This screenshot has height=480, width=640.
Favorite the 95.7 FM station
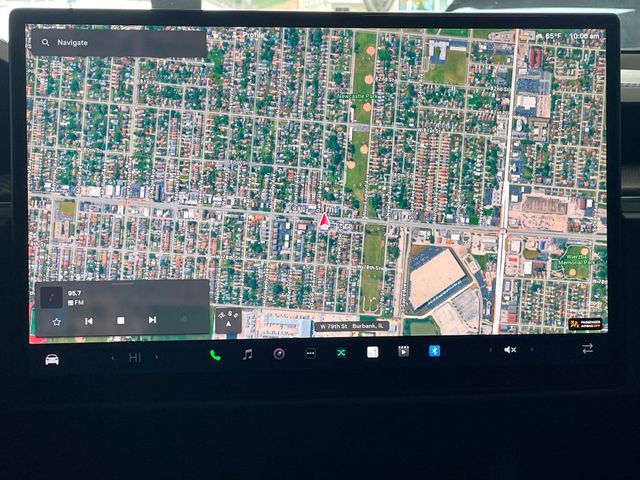click(57, 321)
